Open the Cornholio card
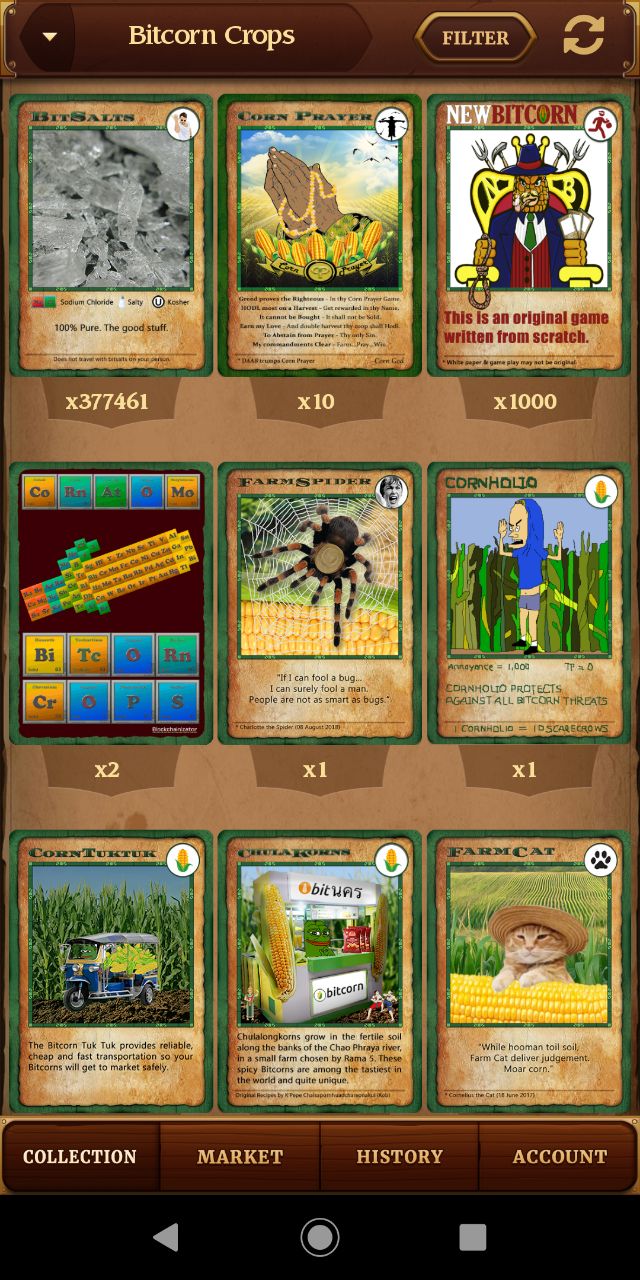 click(528, 603)
